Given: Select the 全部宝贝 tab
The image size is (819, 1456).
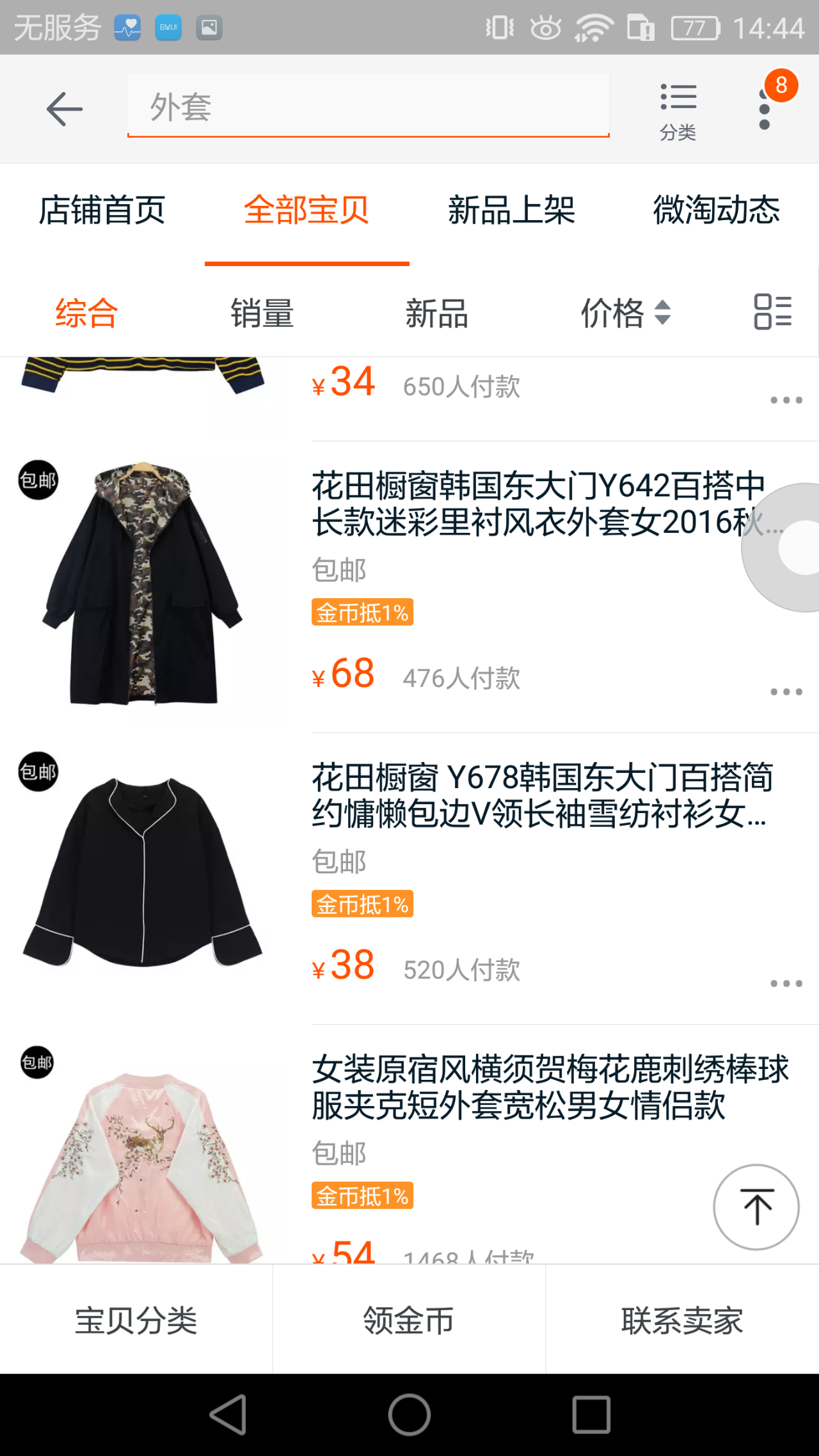Looking at the screenshot, I should coord(306,211).
